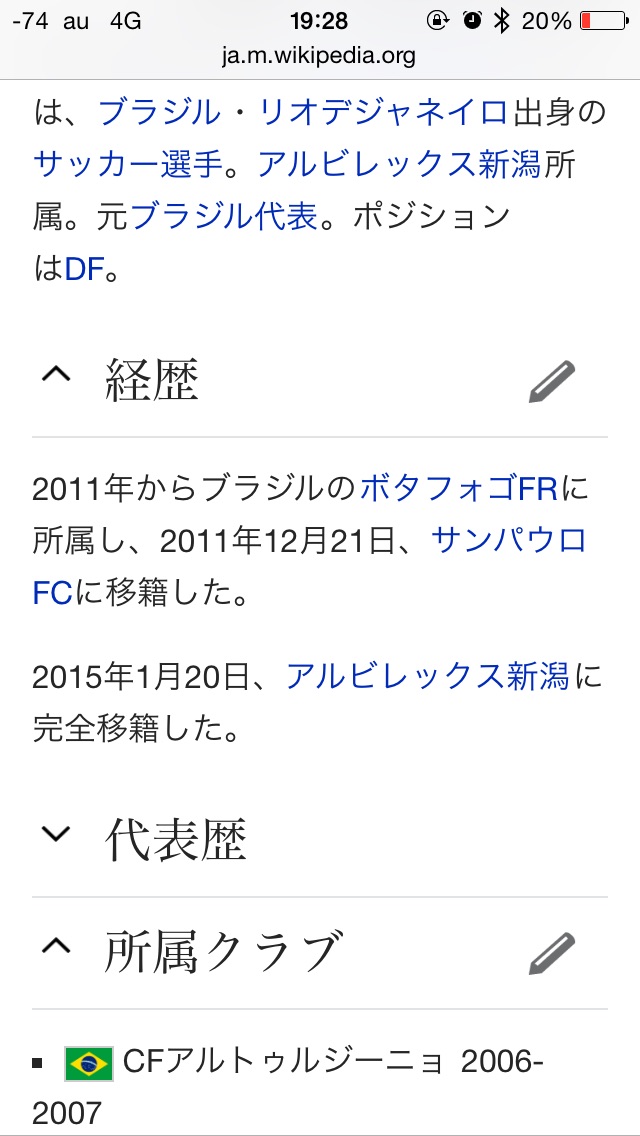The image size is (640, 1136).
Task: Open the DF position link
Action: [x=84, y=268]
